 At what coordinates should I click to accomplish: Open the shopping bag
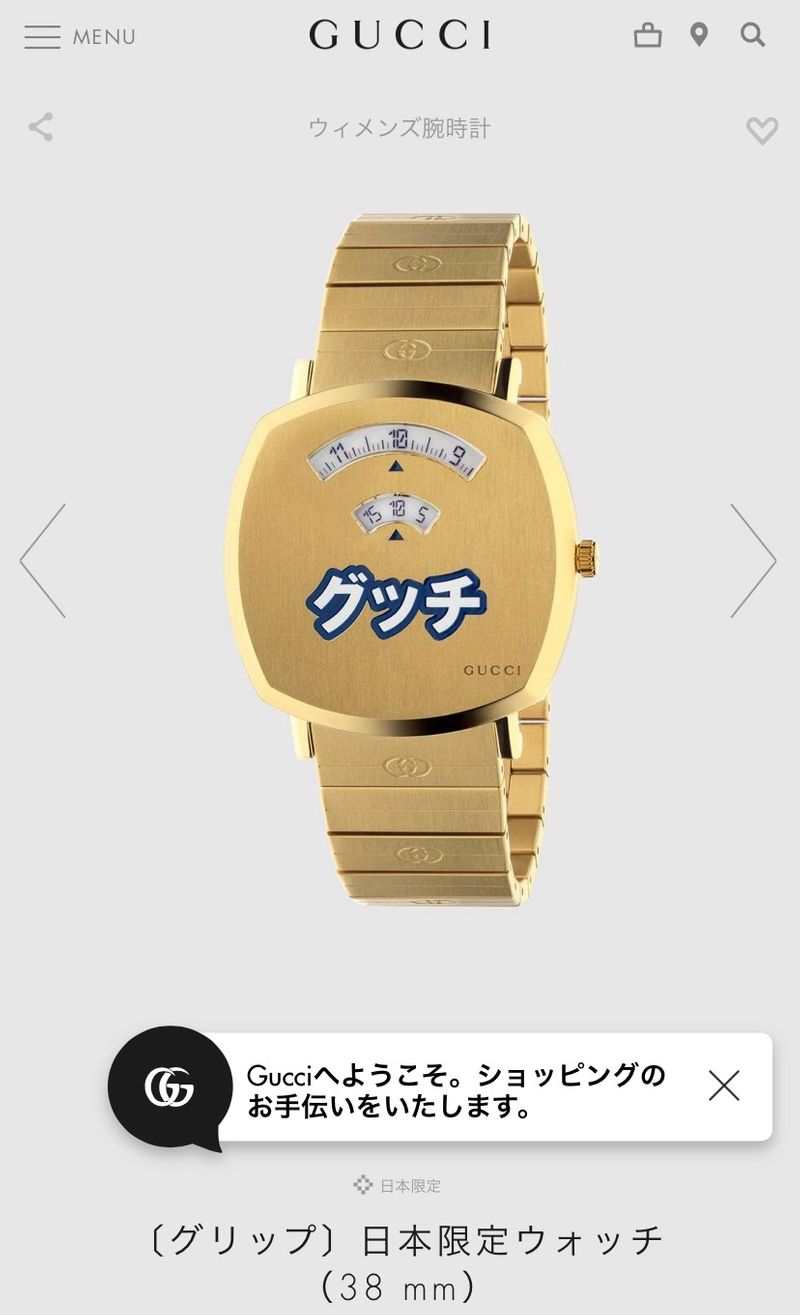pyautogui.click(x=648, y=36)
